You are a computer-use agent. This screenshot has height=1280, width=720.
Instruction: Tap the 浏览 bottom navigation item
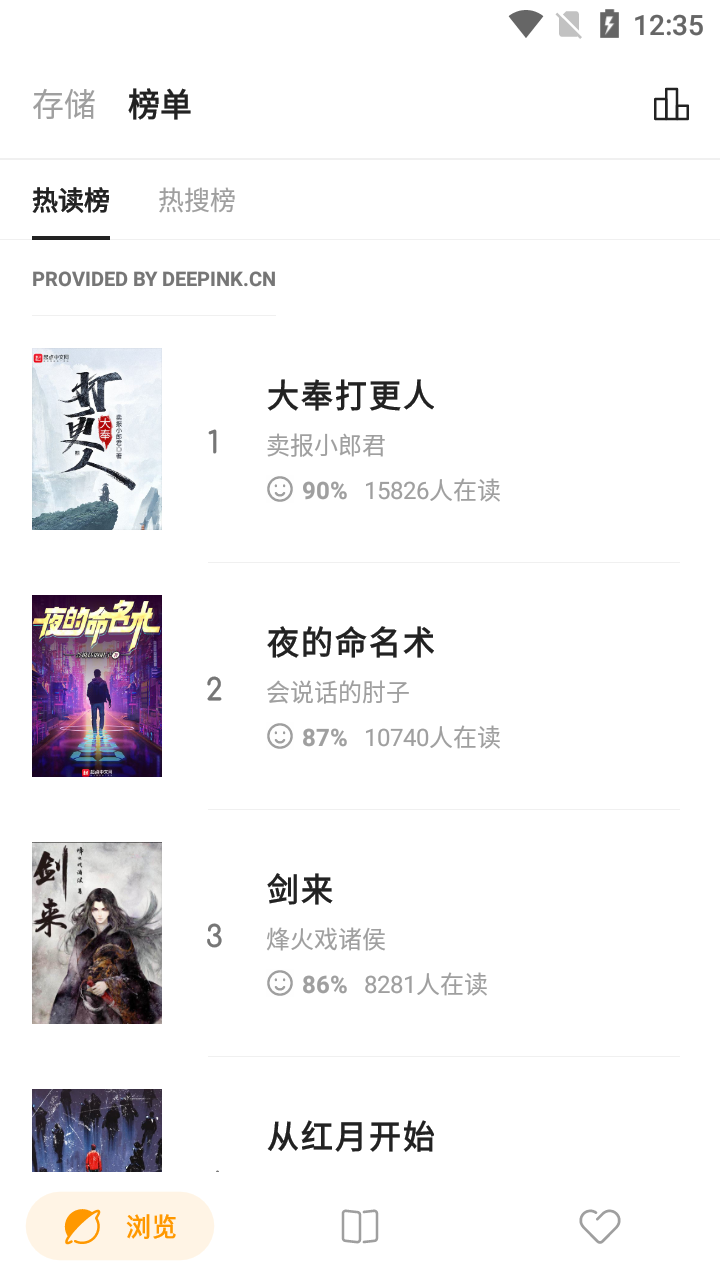tap(120, 1226)
